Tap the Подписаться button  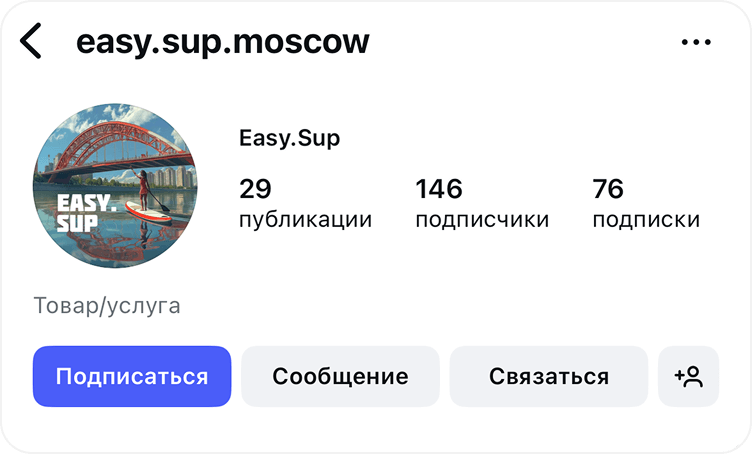point(132,376)
